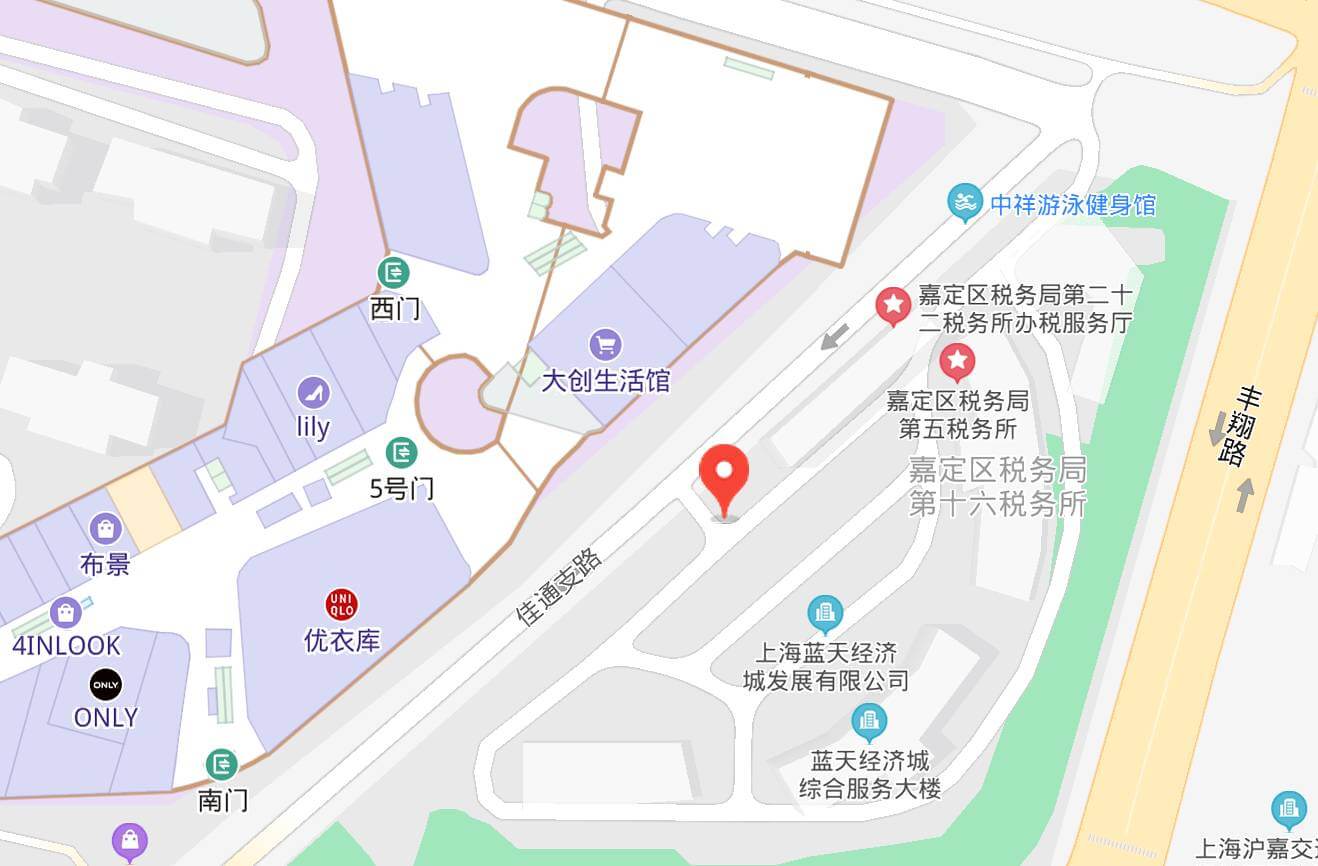Open the 大创生活馆 shop marker

tap(605, 345)
